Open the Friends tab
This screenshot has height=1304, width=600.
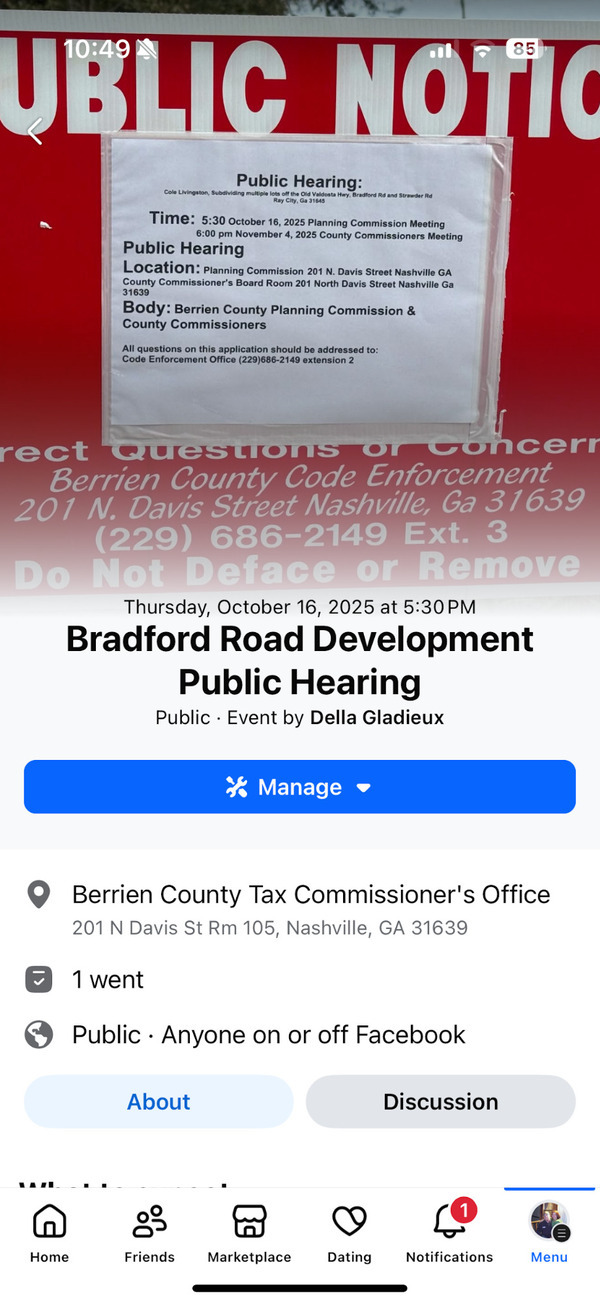pos(149,1232)
